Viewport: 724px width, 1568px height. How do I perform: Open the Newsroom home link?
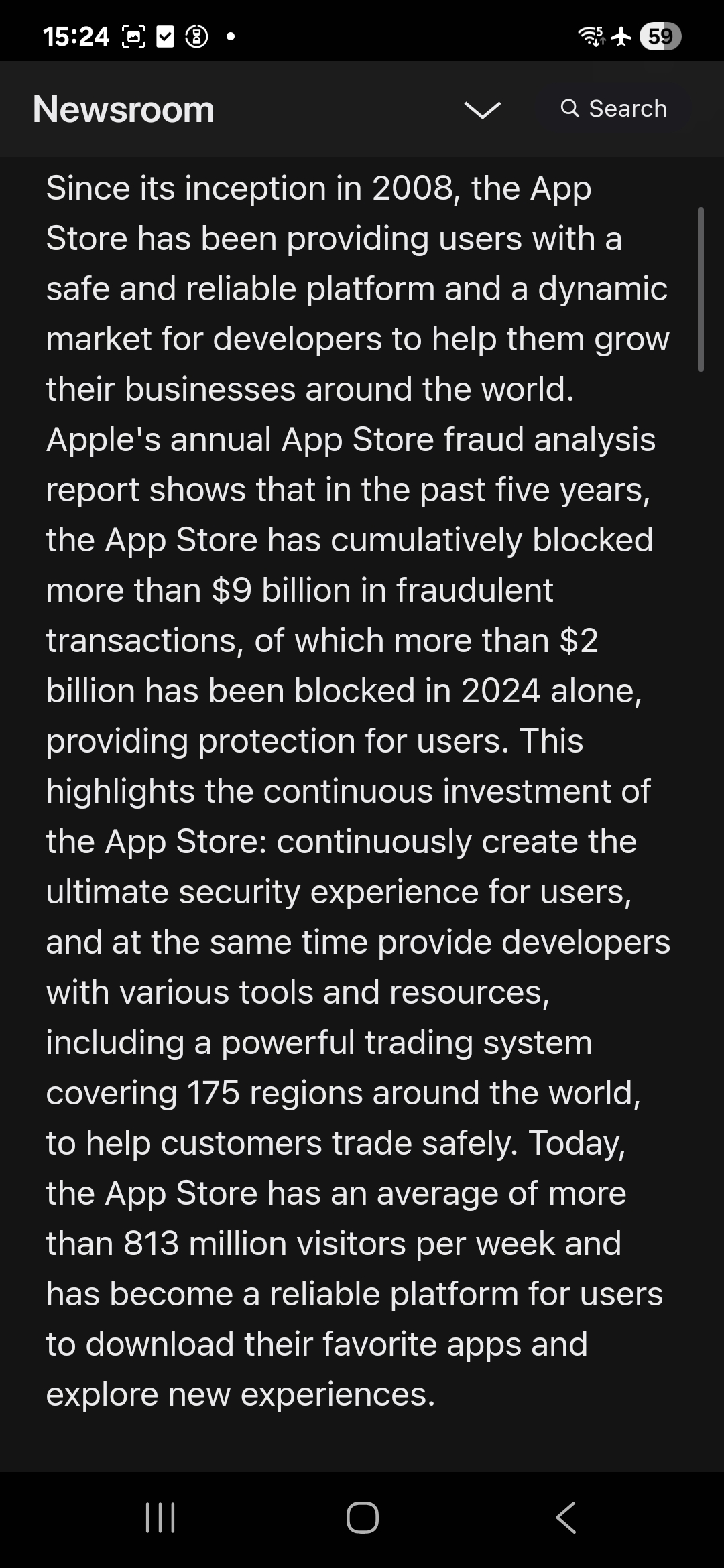click(124, 109)
